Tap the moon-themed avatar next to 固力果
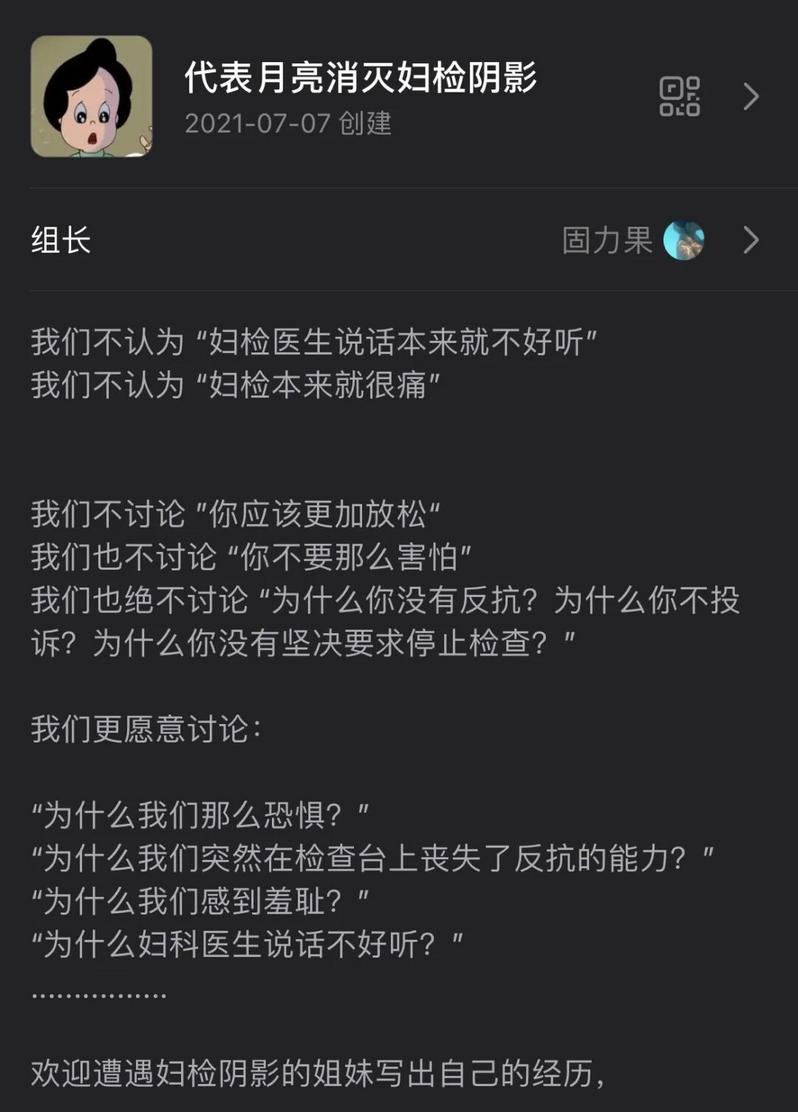Viewport: 798px width, 1112px height. pyautogui.click(x=685, y=240)
